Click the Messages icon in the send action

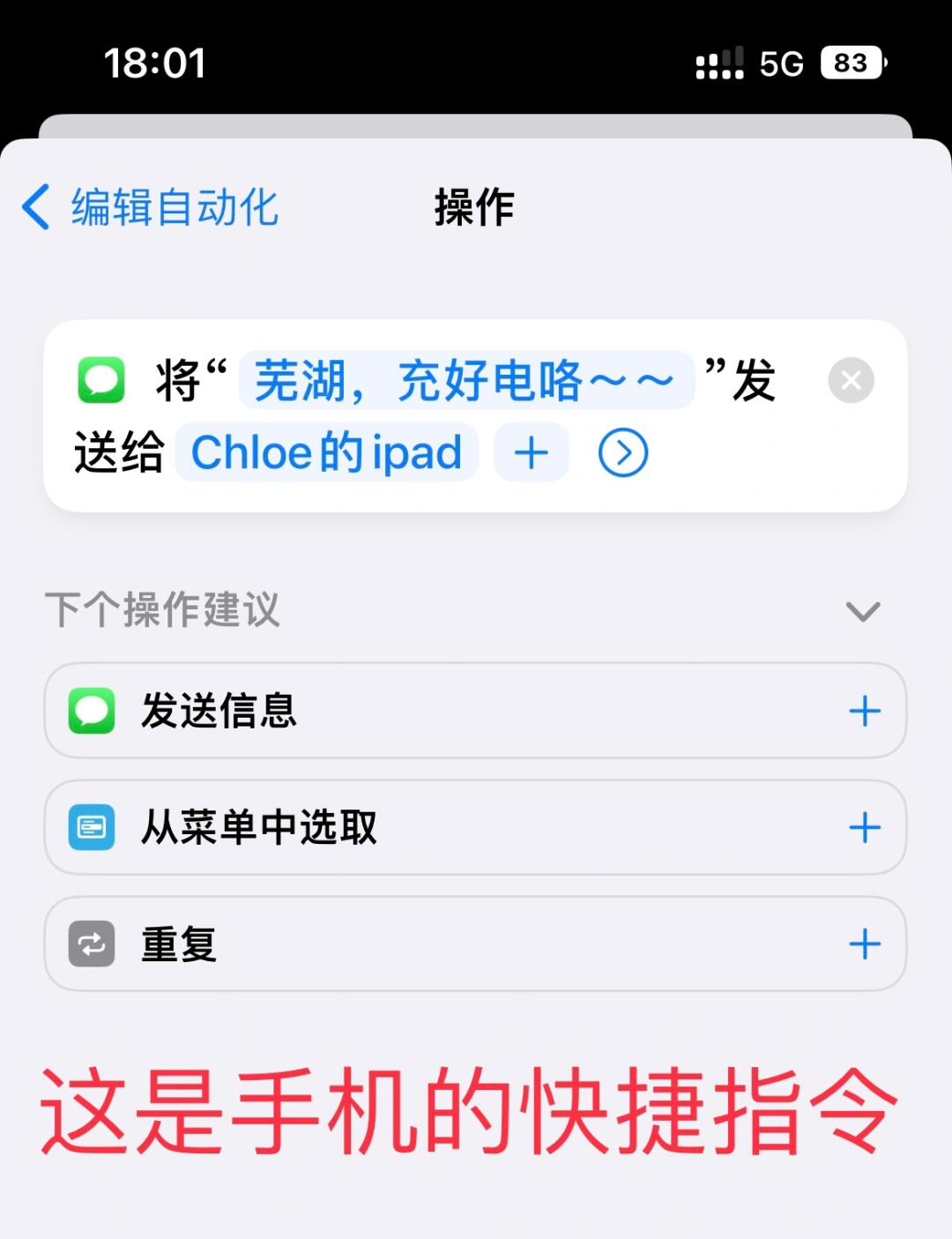click(100, 380)
